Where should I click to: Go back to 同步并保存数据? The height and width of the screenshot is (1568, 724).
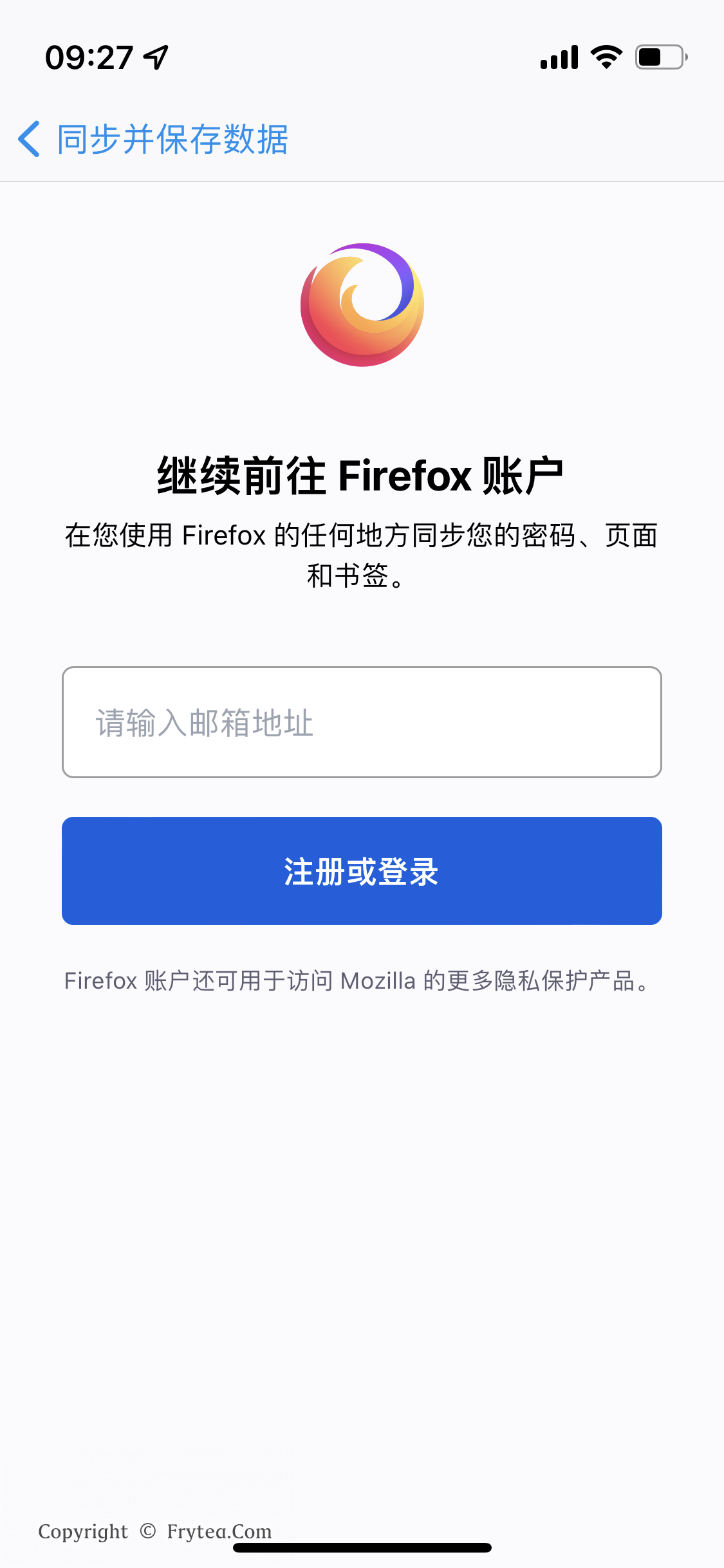pos(153,139)
